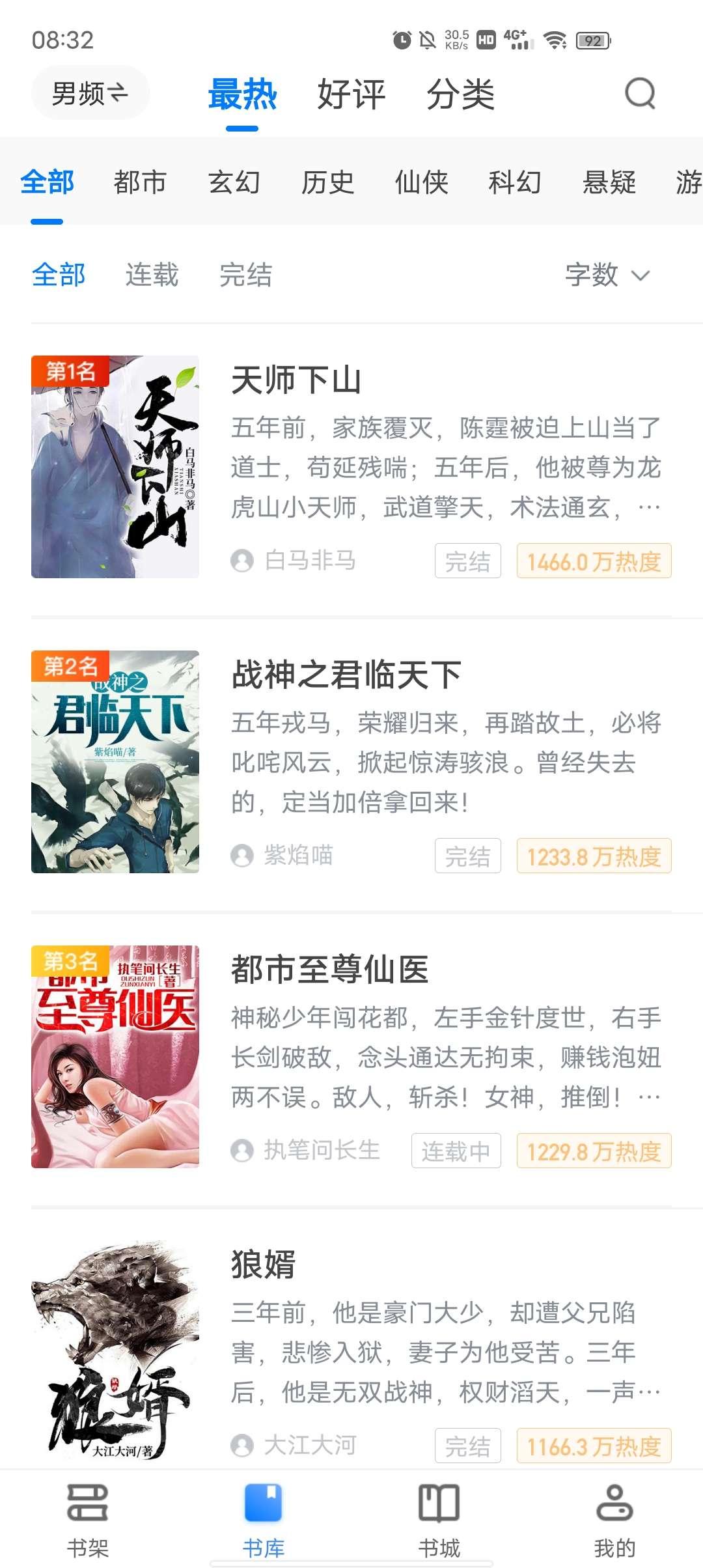Open the 字数 word count dropdown
Viewport: 703px width, 1568px height.
pyautogui.click(x=605, y=276)
